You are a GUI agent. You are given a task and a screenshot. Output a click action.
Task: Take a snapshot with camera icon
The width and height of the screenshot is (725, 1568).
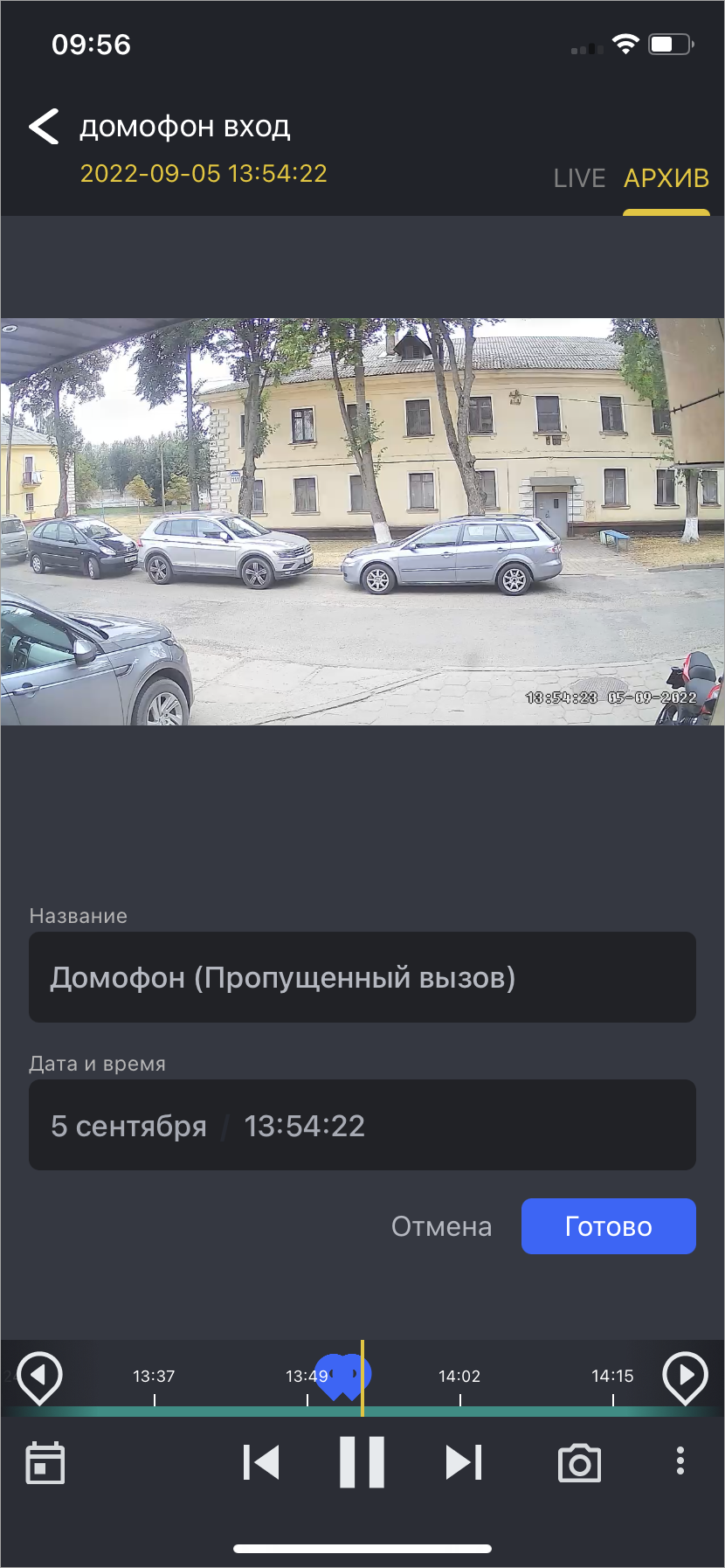579,1462
